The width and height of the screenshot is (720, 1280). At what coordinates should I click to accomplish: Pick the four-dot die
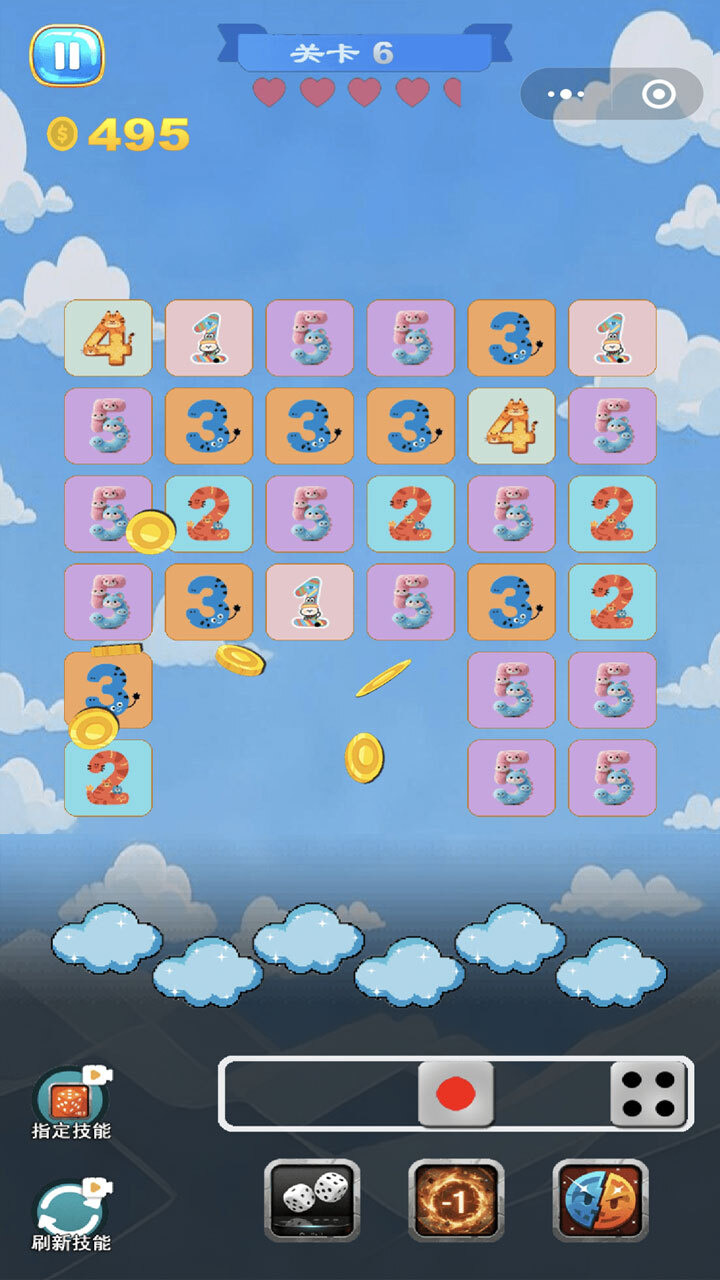pyautogui.click(x=649, y=1094)
